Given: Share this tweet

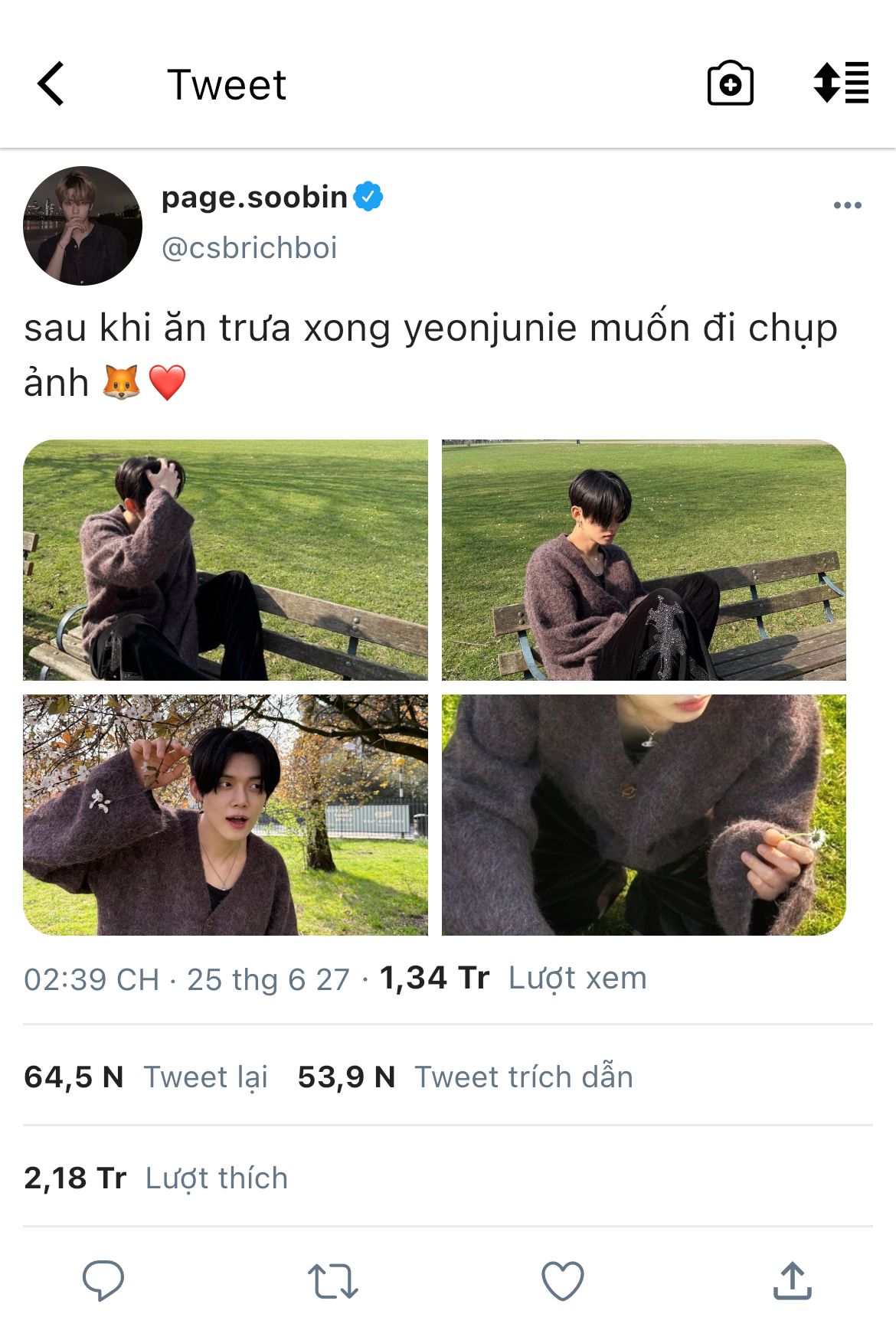Looking at the screenshot, I should click(792, 1281).
